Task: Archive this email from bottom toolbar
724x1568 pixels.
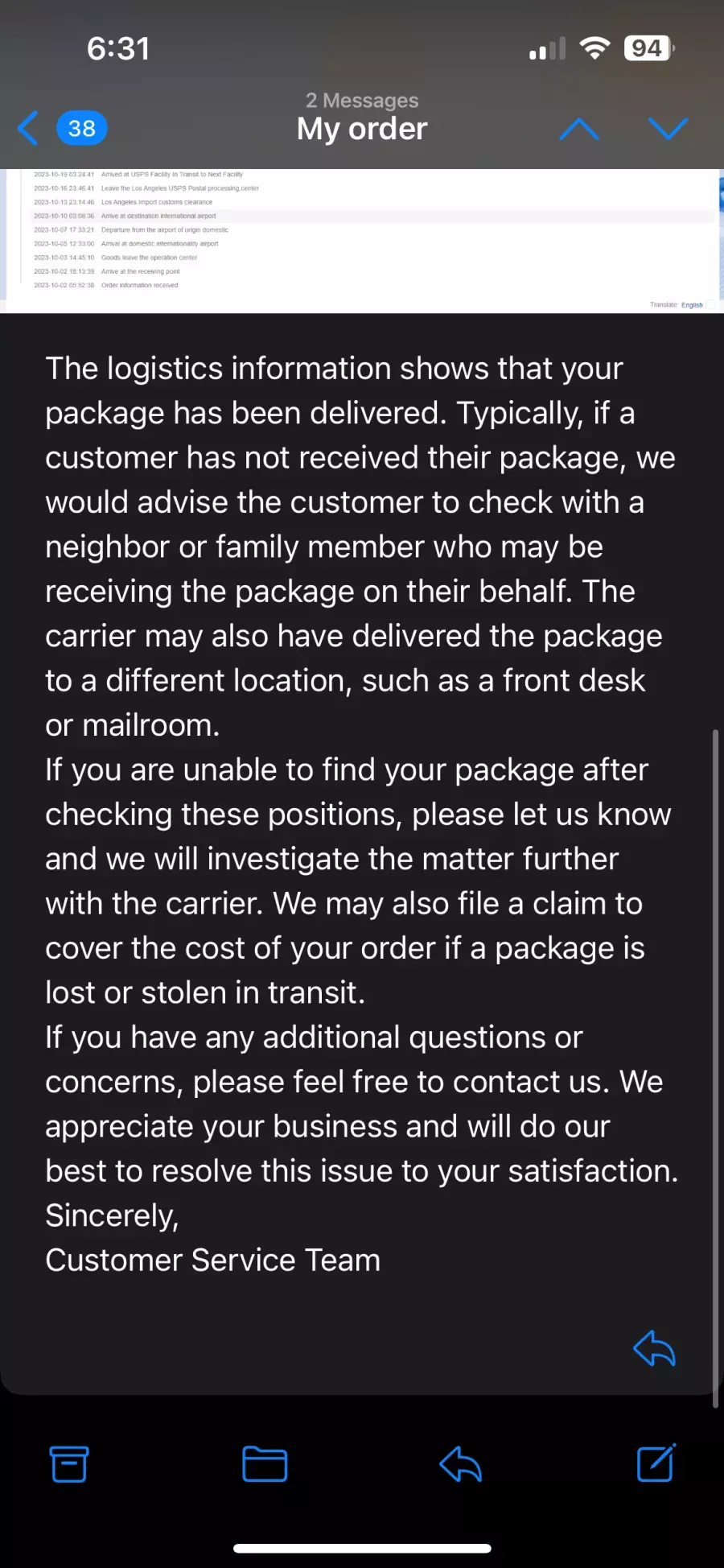Action: [x=69, y=1463]
